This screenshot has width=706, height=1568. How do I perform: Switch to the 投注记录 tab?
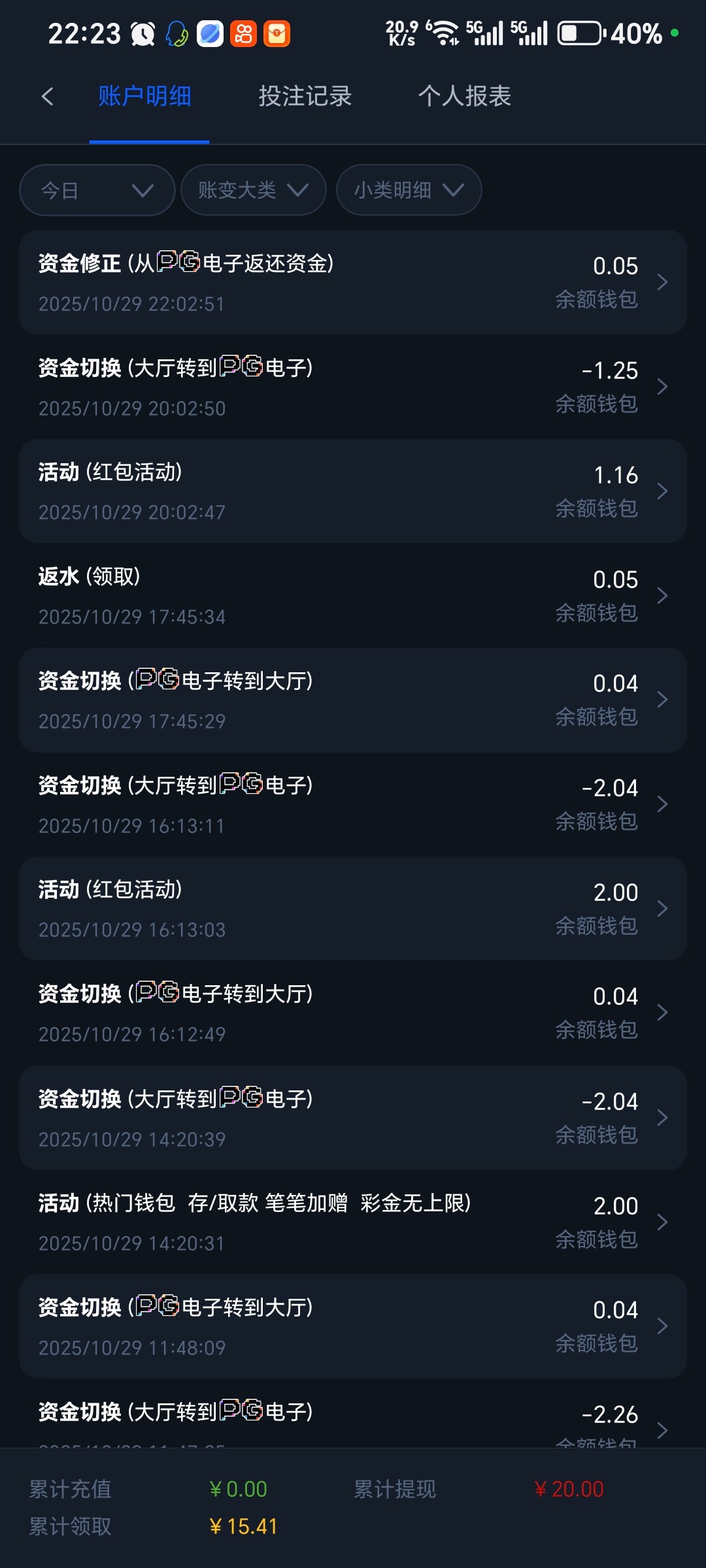(305, 95)
